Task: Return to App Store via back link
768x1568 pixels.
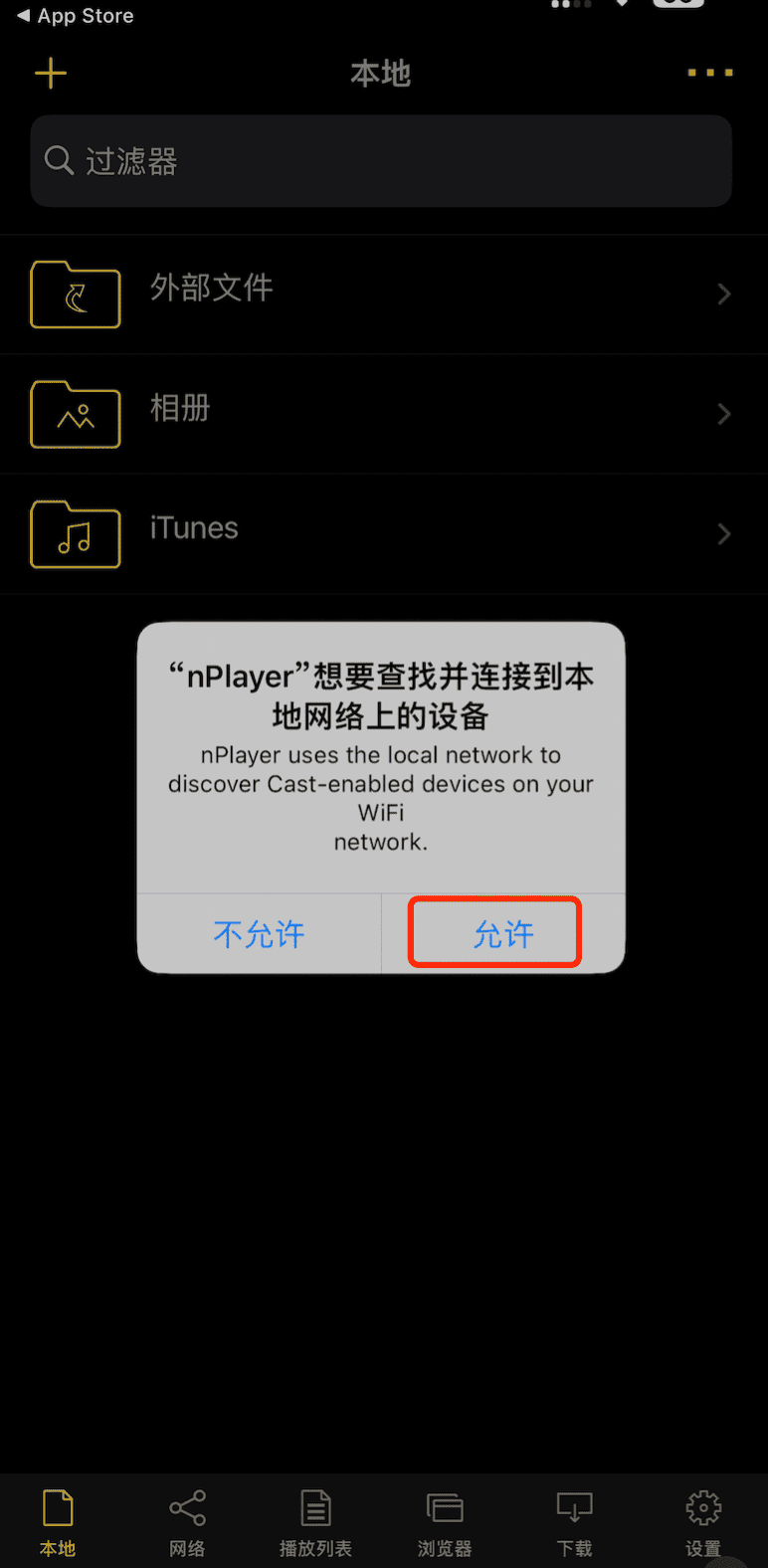Action: tap(76, 16)
